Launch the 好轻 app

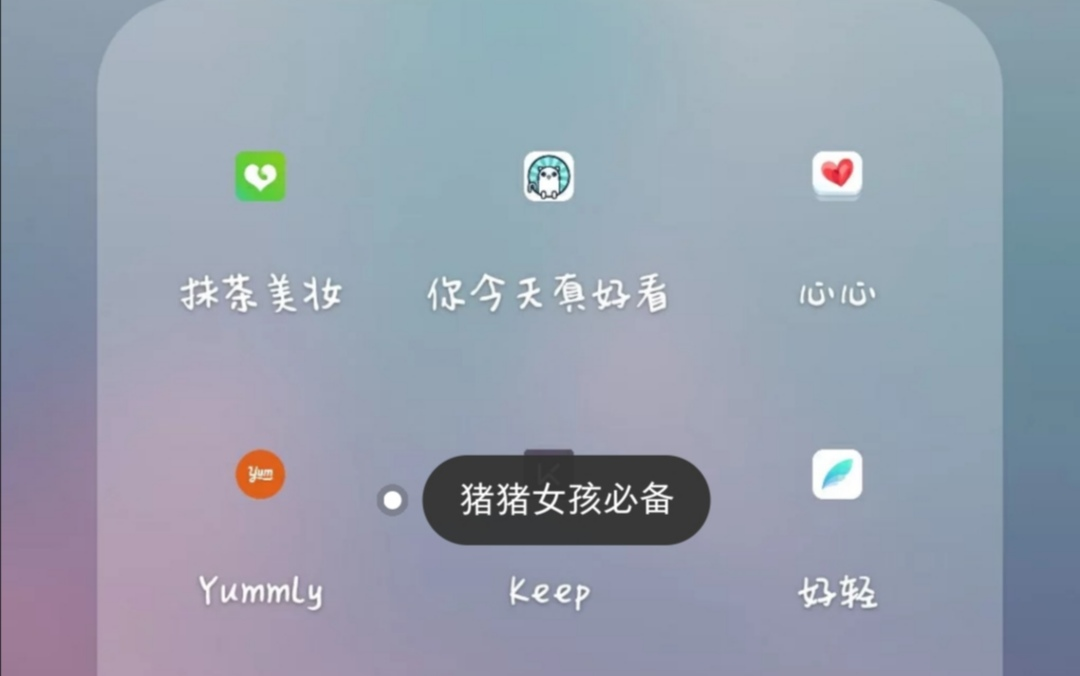coord(837,474)
